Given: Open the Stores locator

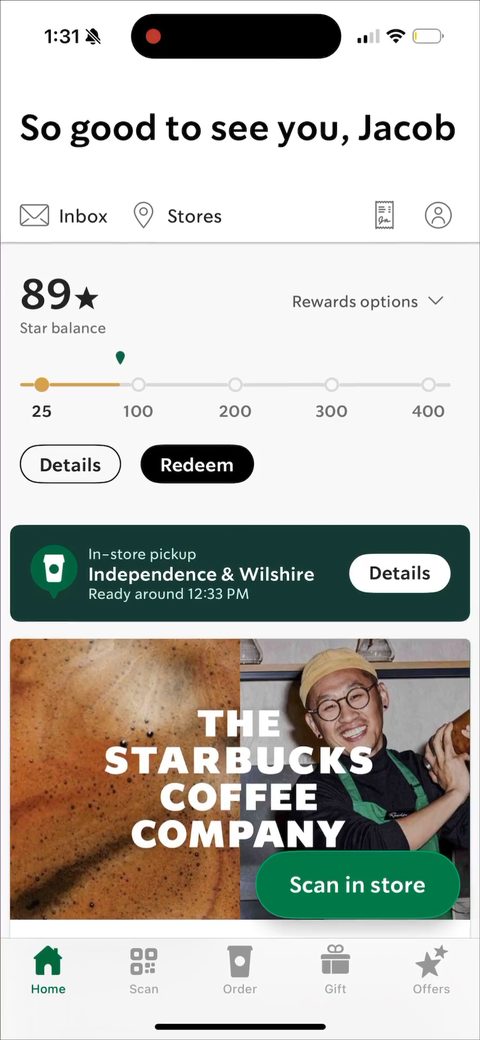Looking at the screenshot, I should (x=178, y=216).
